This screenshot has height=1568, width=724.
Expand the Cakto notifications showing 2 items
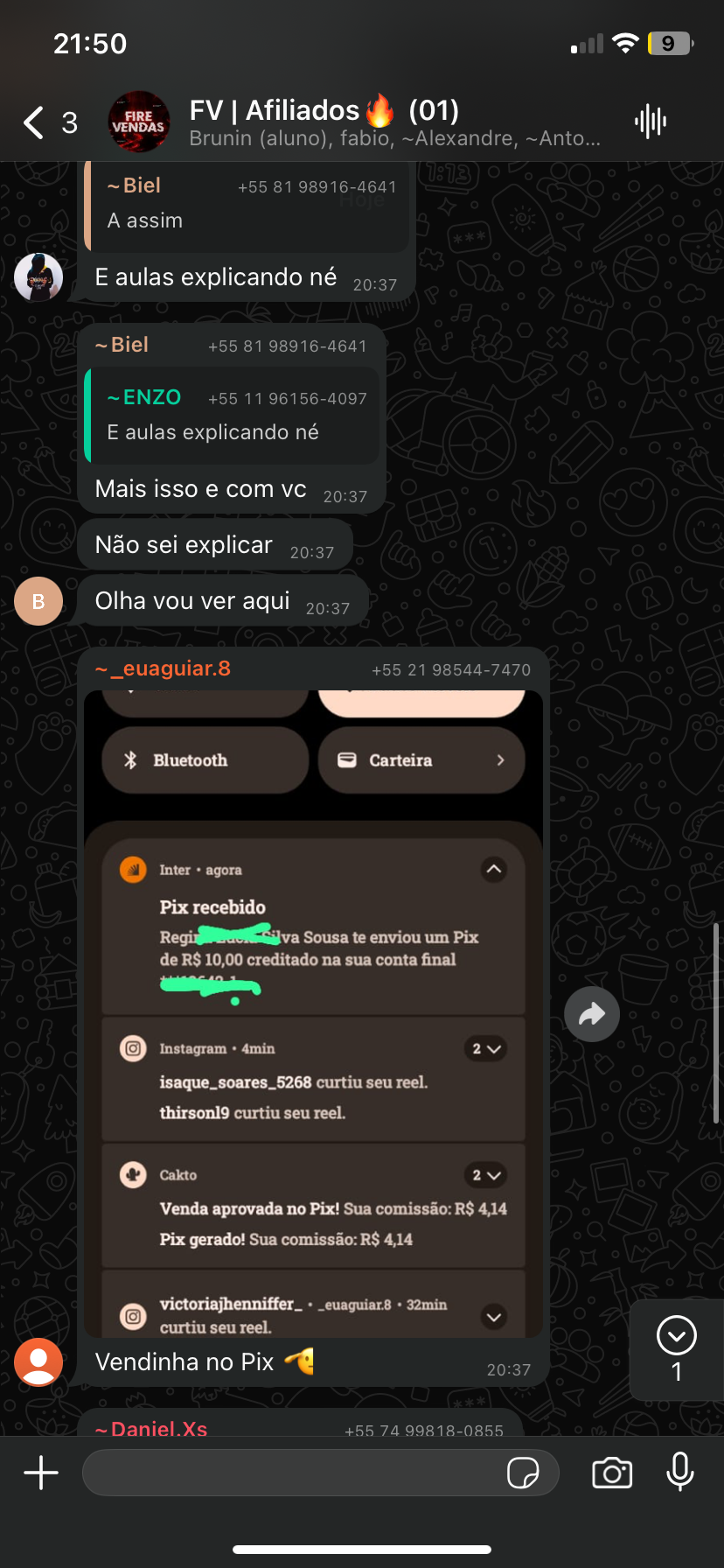tap(486, 1175)
